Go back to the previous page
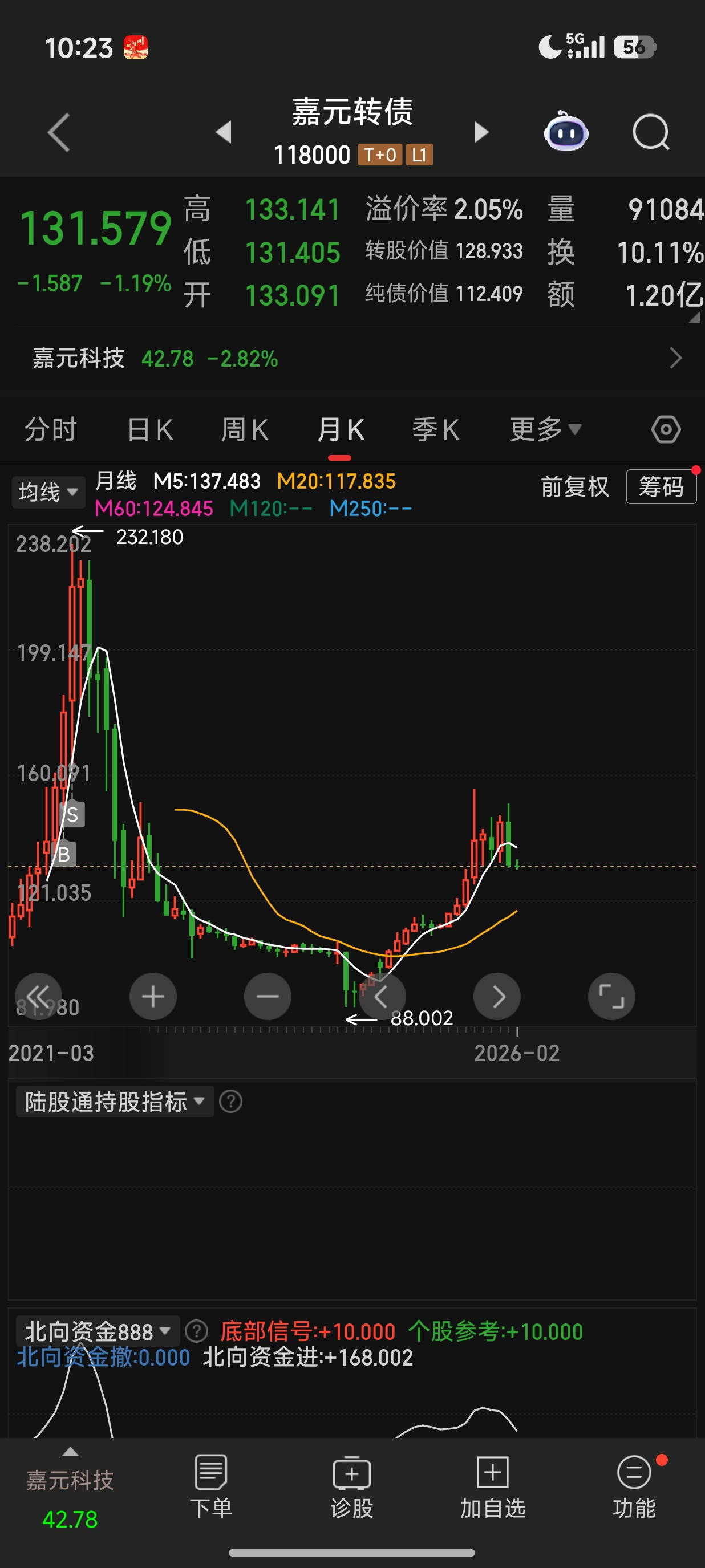Image resolution: width=705 pixels, height=1568 pixels. (x=59, y=132)
